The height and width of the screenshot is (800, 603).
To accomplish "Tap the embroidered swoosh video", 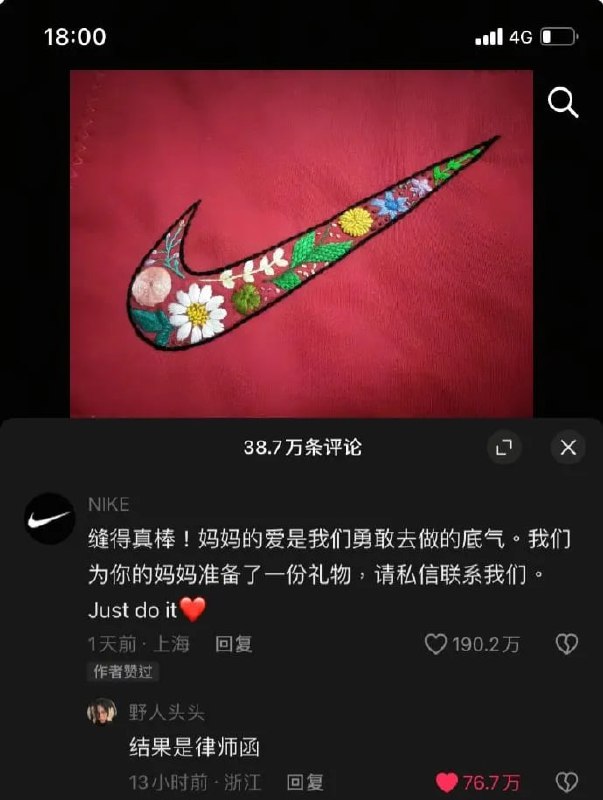I will pos(302,244).
